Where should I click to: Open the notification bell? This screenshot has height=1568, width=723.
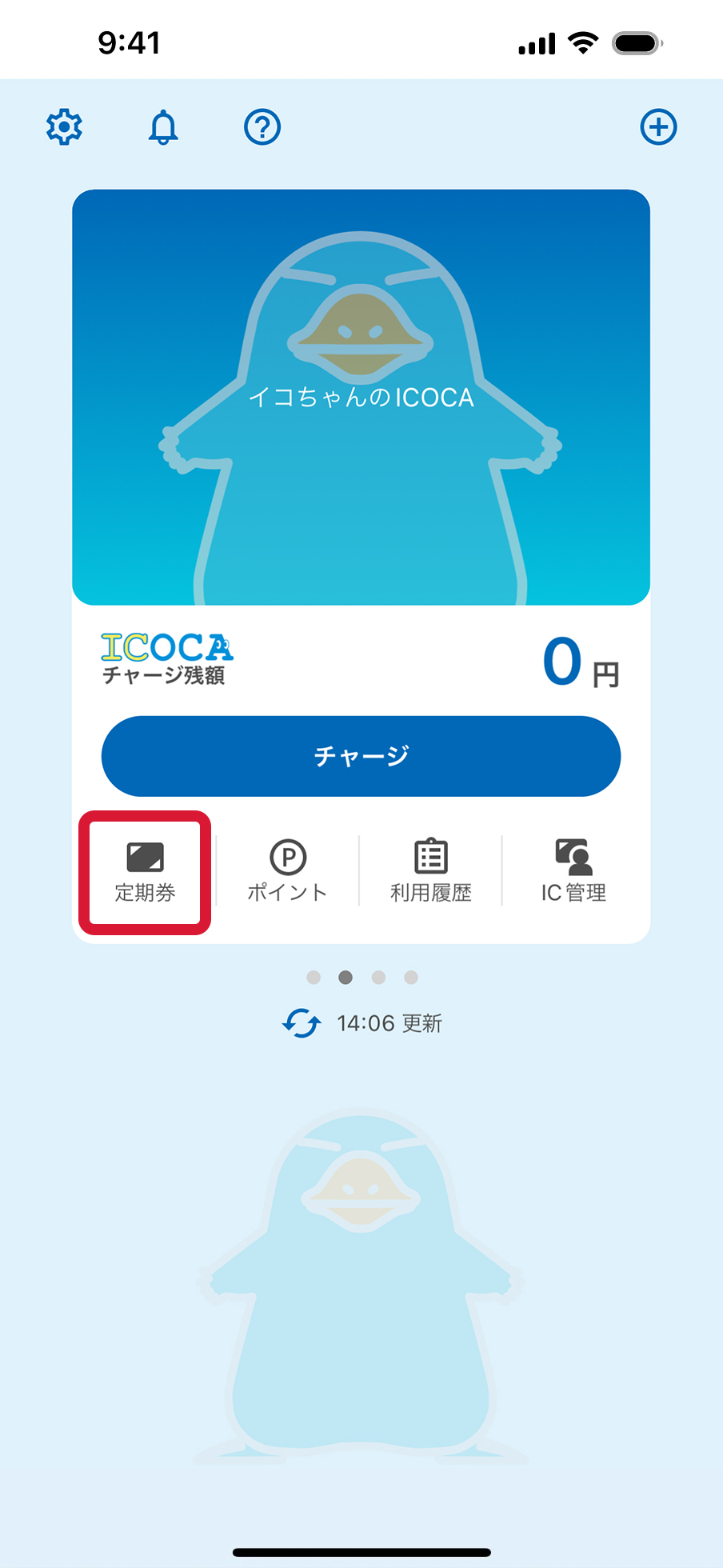(x=162, y=126)
